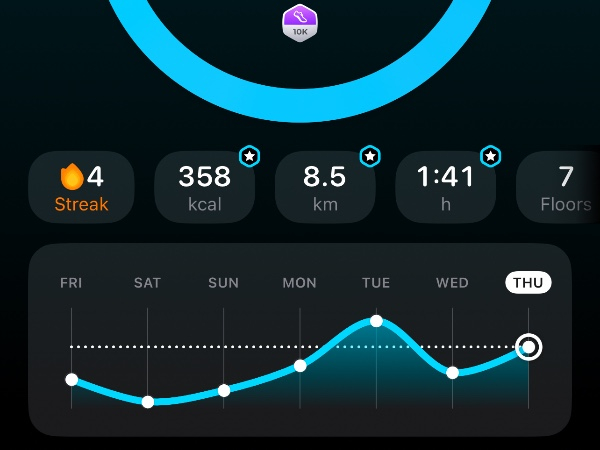Select MON on the weekly chart
The image size is (600, 450).
pyautogui.click(x=300, y=283)
